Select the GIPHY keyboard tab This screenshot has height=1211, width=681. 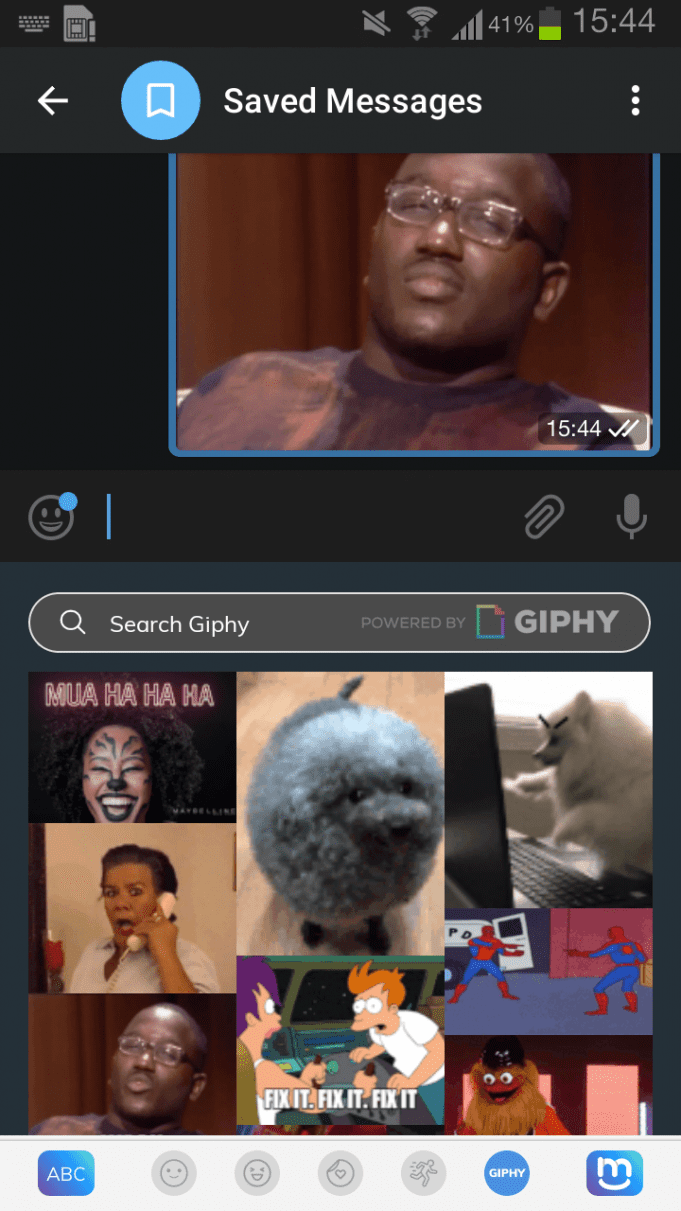click(507, 1174)
